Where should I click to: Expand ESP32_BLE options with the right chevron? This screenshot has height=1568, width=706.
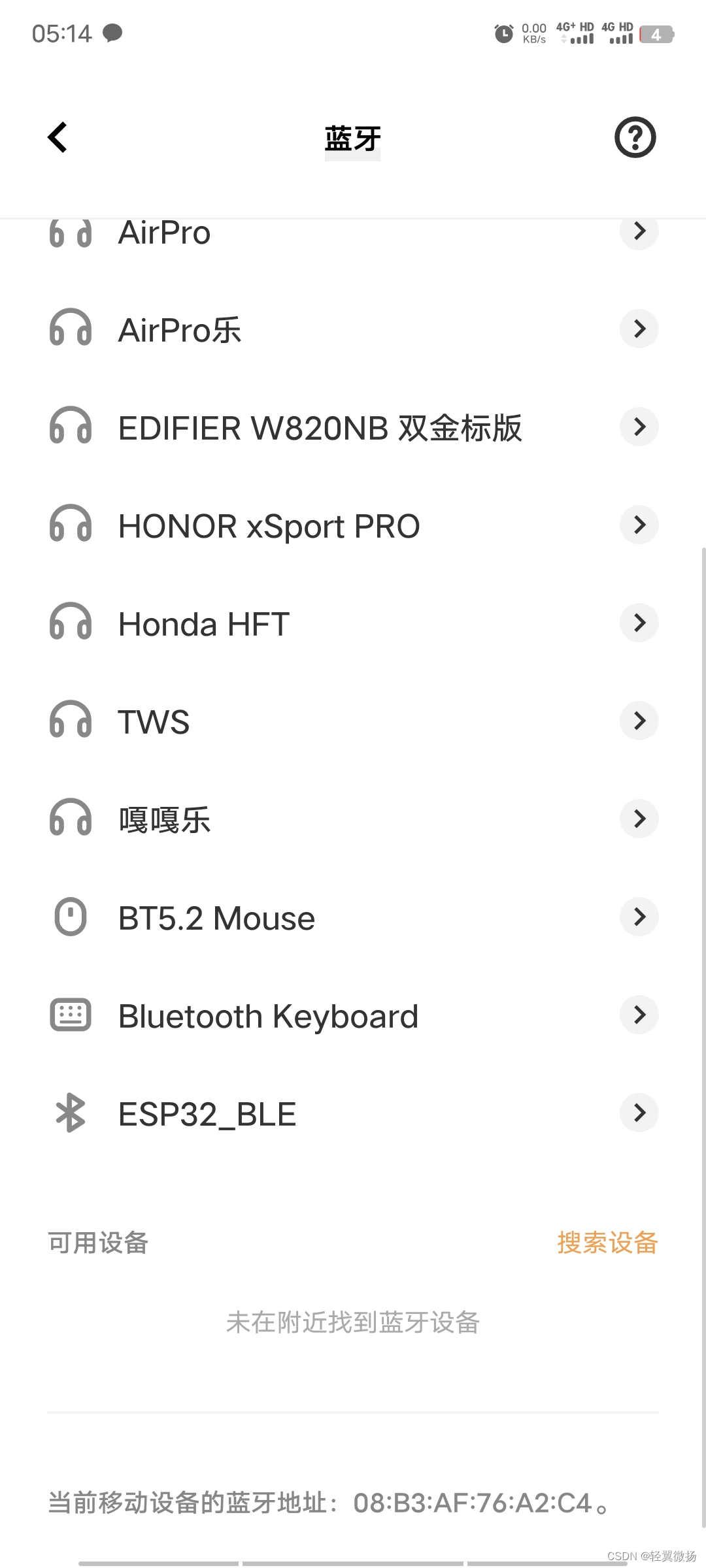tap(639, 1113)
